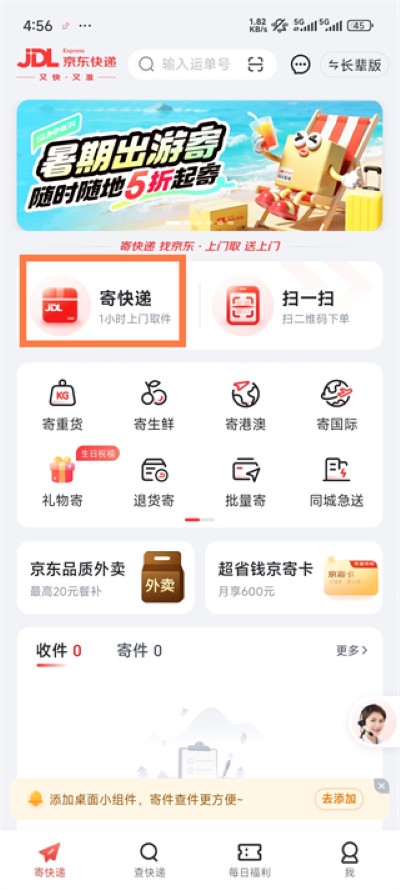Open 批量寄 batch shipping
The height and width of the screenshot is (889, 400).
tap(245, 481)
